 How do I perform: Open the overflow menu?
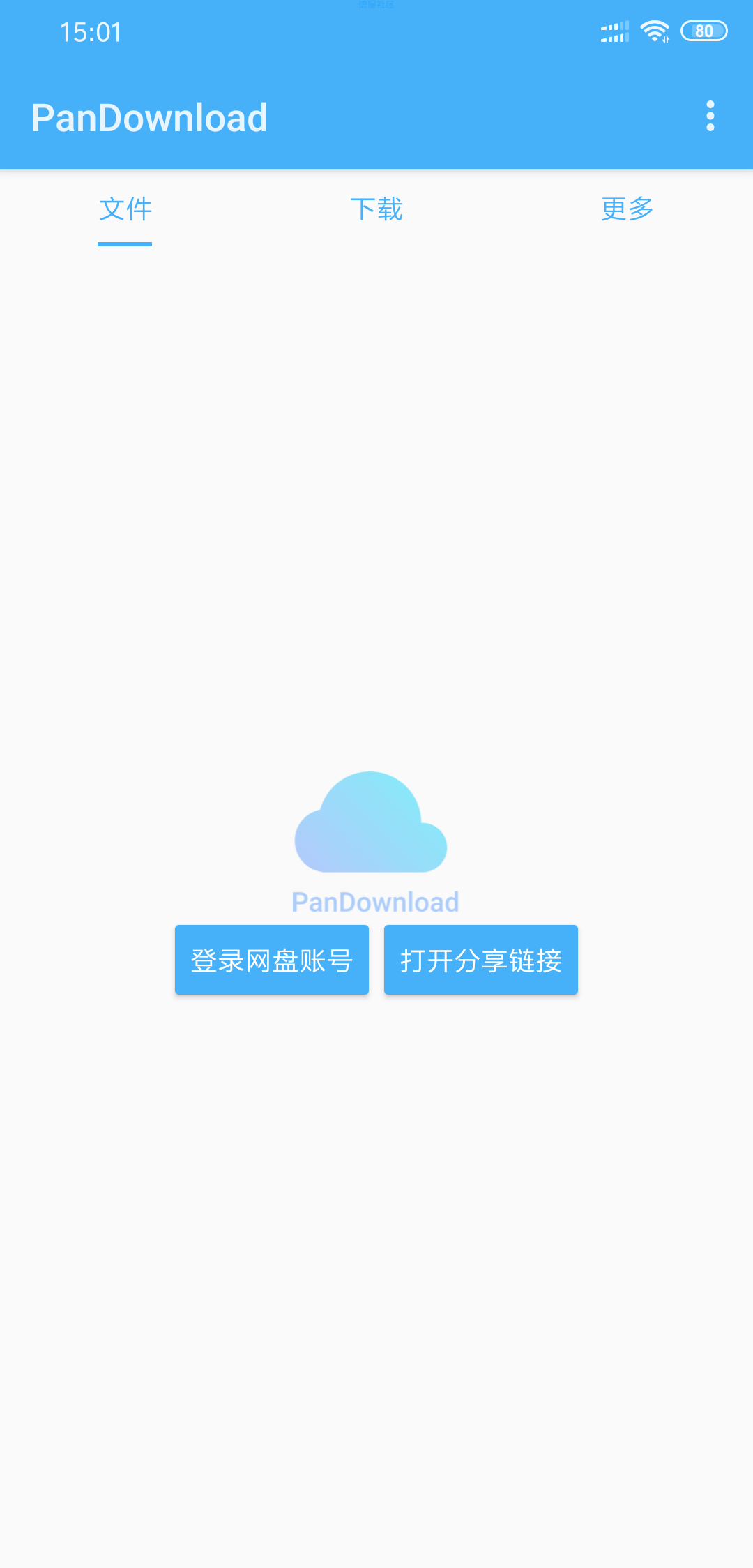pyautogui.click(x=710, y=116)
